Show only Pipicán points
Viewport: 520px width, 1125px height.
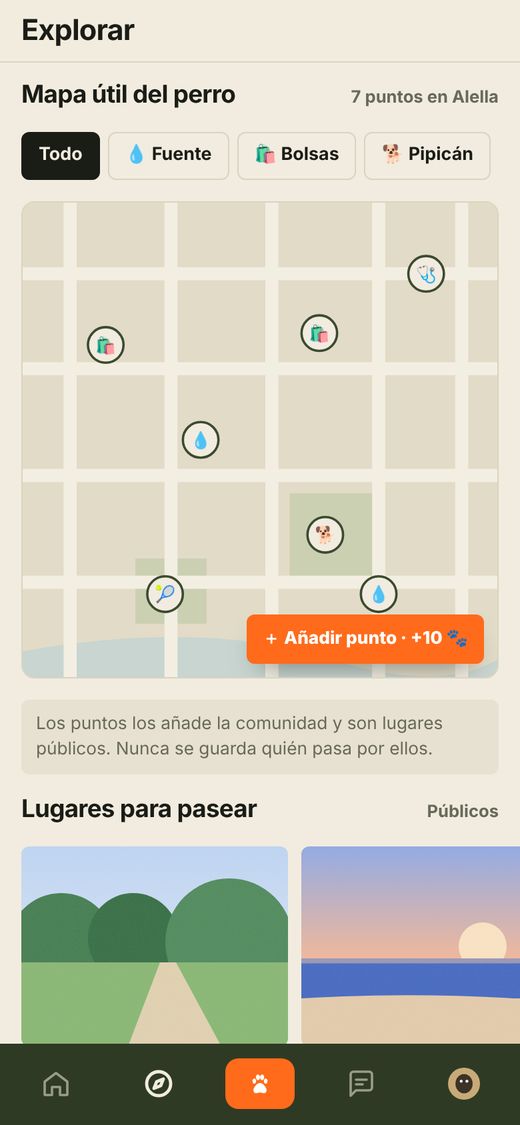tap(427, 155)
